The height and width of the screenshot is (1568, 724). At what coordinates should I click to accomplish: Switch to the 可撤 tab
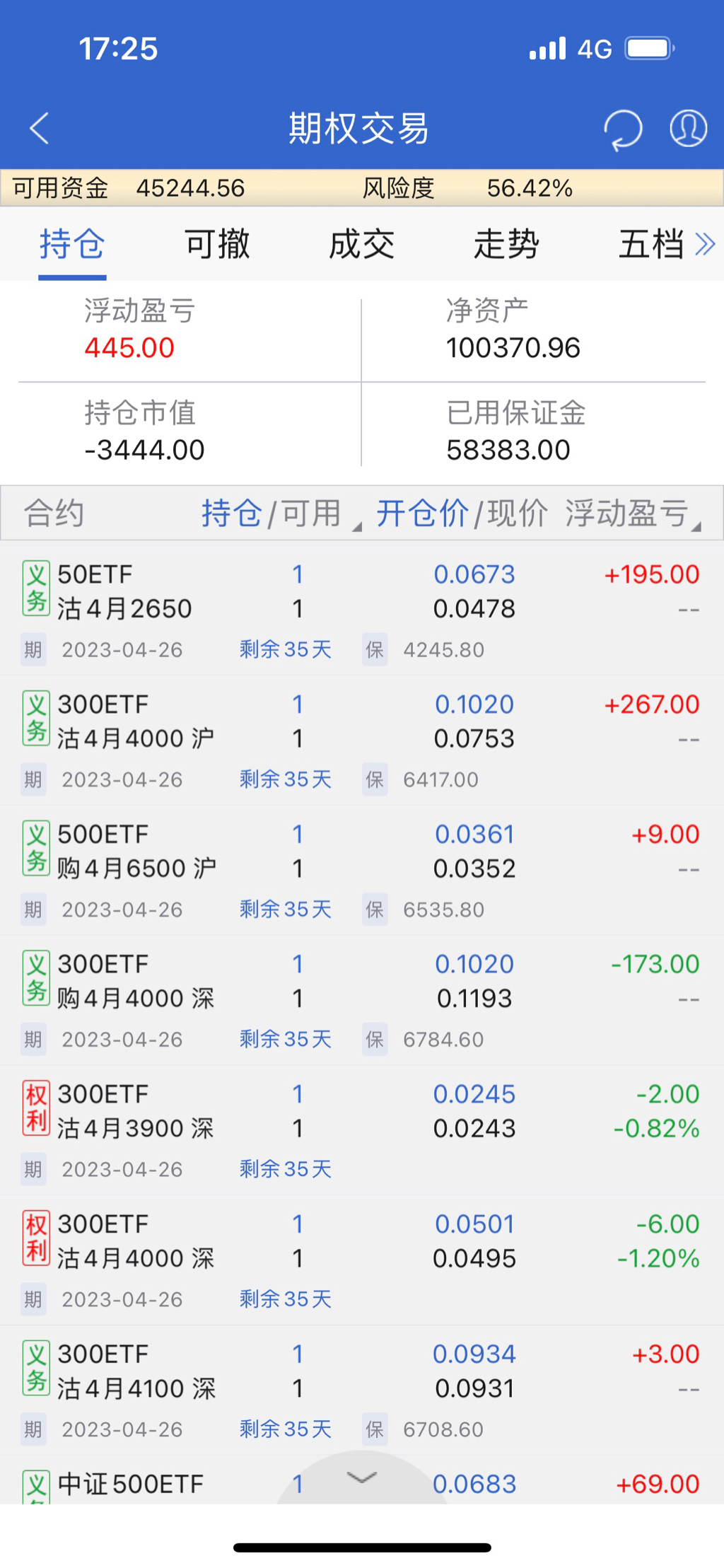pos(217,245)
